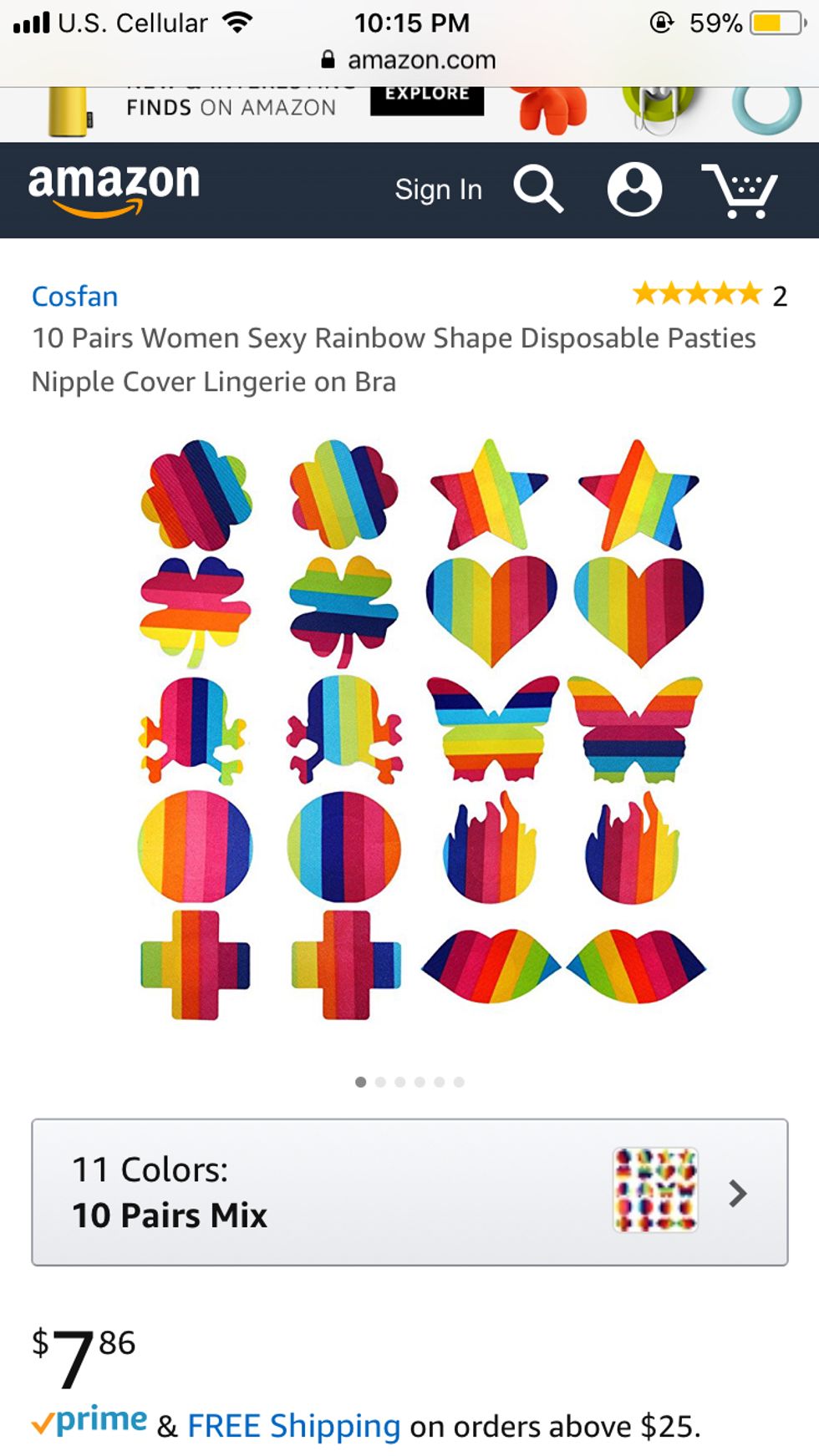Open the search magnifier icon
The image size is (819, 1456).
coord(537,189)
